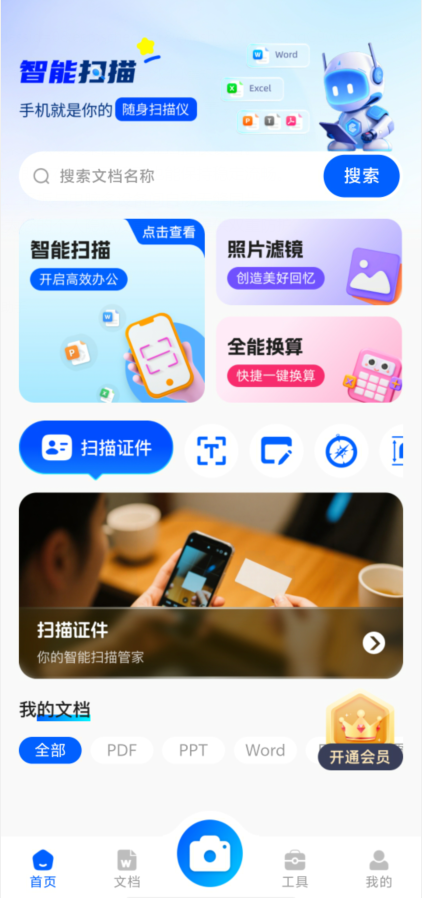Image resolution: width=422 pixels, height=898 pixels.
Task: Tap the blue 搜索 button
Action: tap(361, 176)
